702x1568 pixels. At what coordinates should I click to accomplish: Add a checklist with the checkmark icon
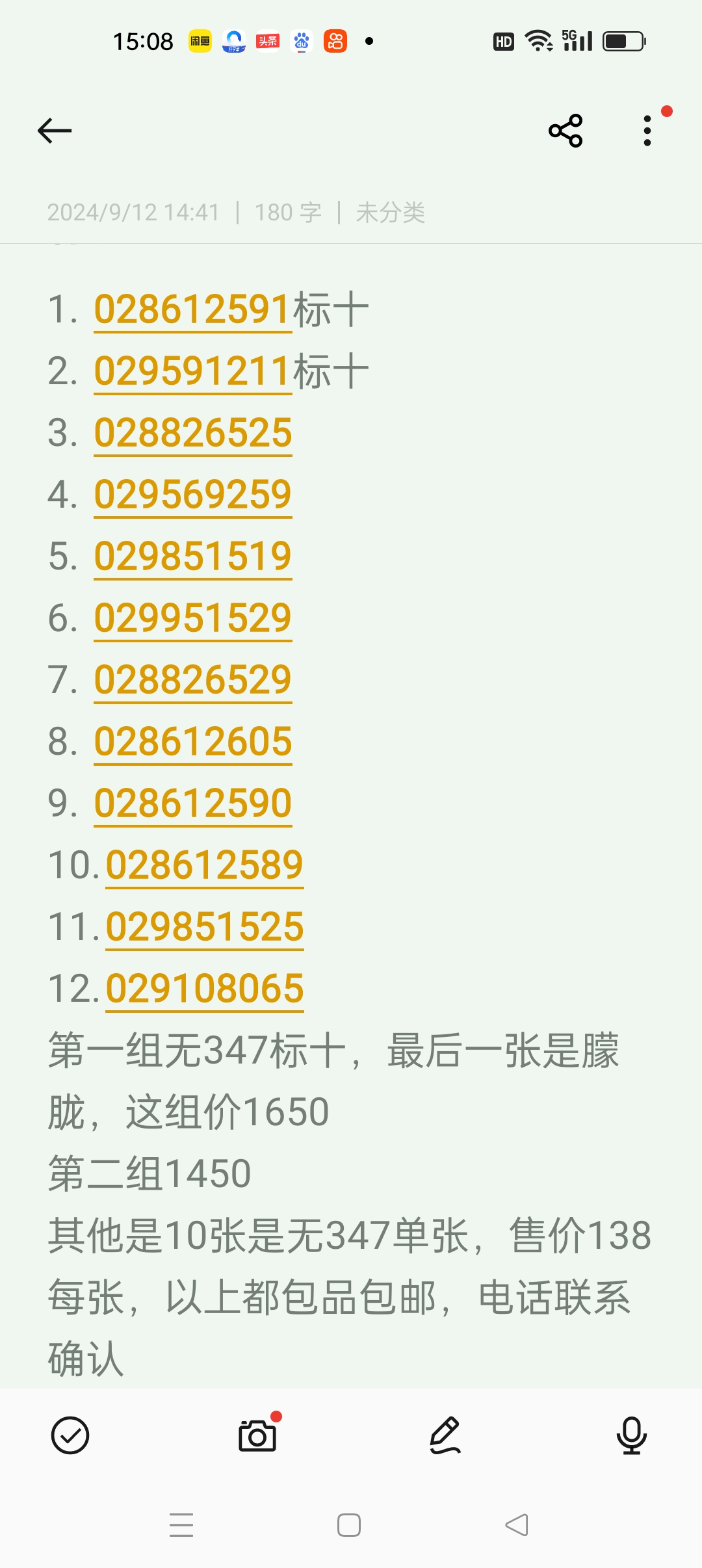click(x=70, y=1435)
